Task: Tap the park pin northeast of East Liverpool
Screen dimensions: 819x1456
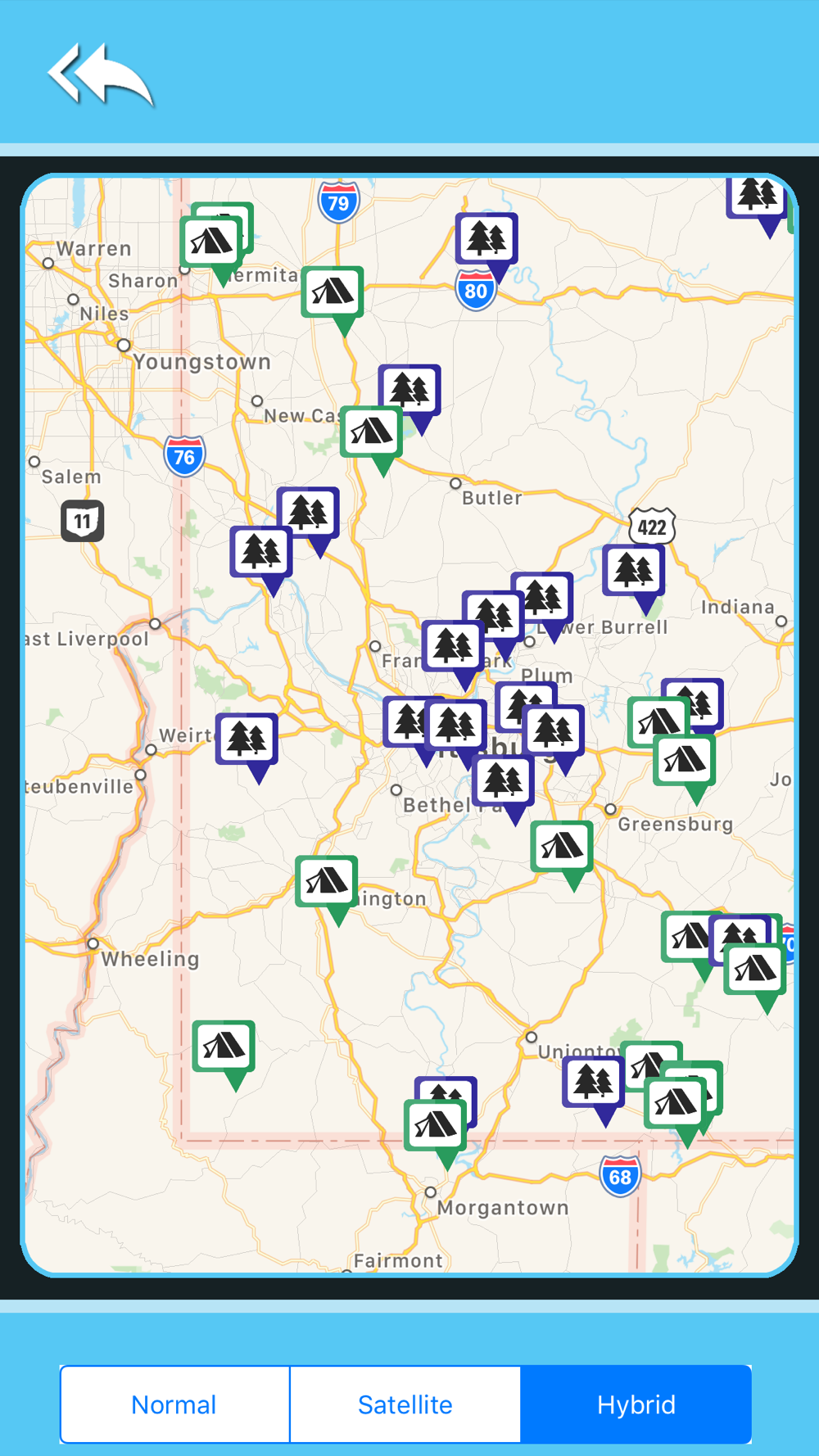Action: (x=261, y=552)
